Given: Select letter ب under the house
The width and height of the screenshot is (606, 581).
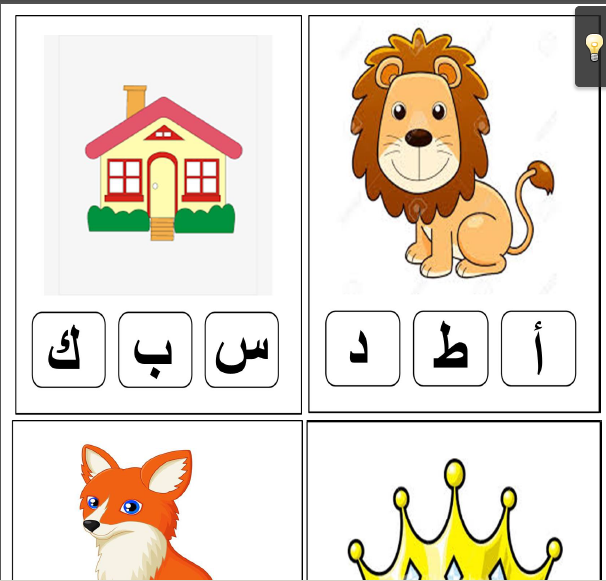Looking at the screenshot, I should tap(155, 349).
